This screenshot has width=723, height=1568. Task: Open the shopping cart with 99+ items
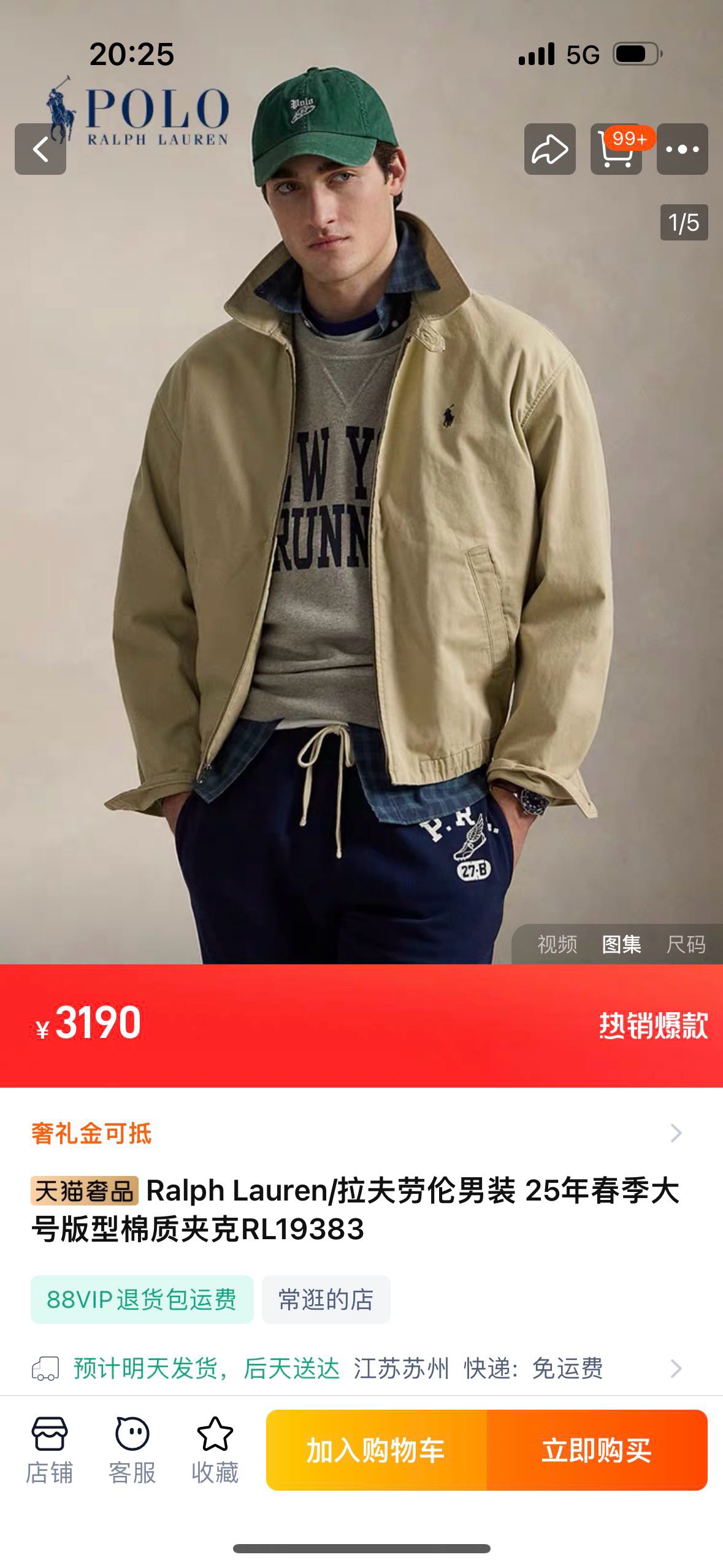[x=616, y=149]
